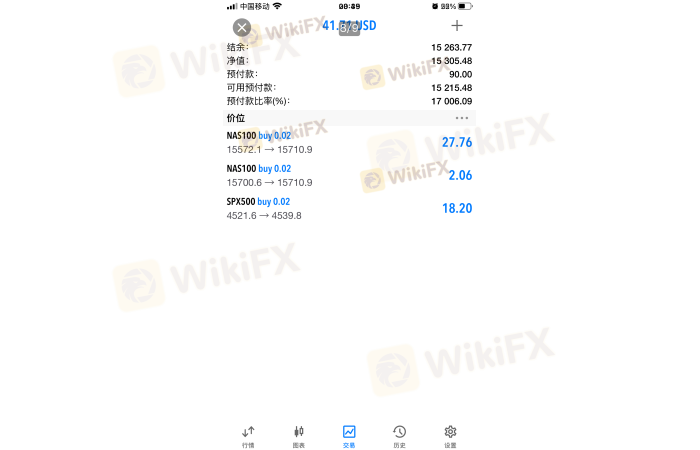Open the three-dot menu beside 价位
The image size is (700, 450).
pos(461,118)
